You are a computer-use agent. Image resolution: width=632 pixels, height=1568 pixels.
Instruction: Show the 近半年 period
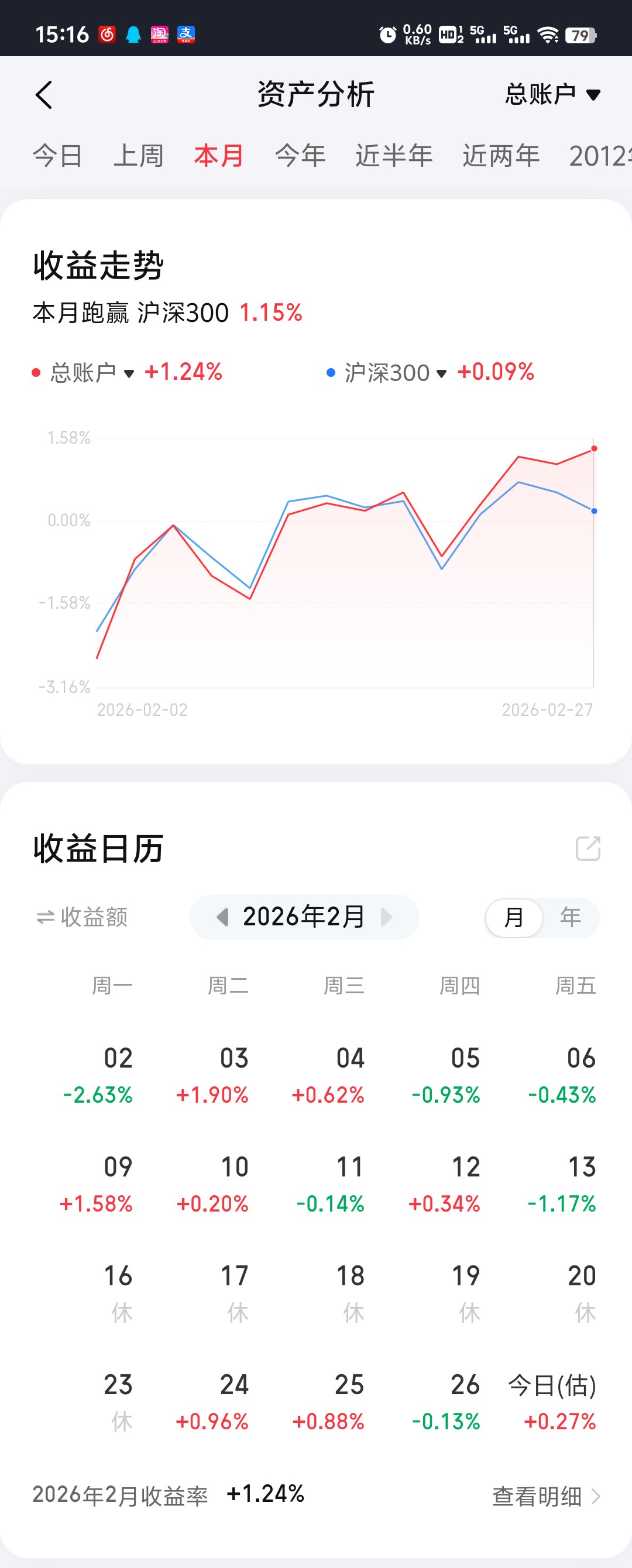point(394,156)
